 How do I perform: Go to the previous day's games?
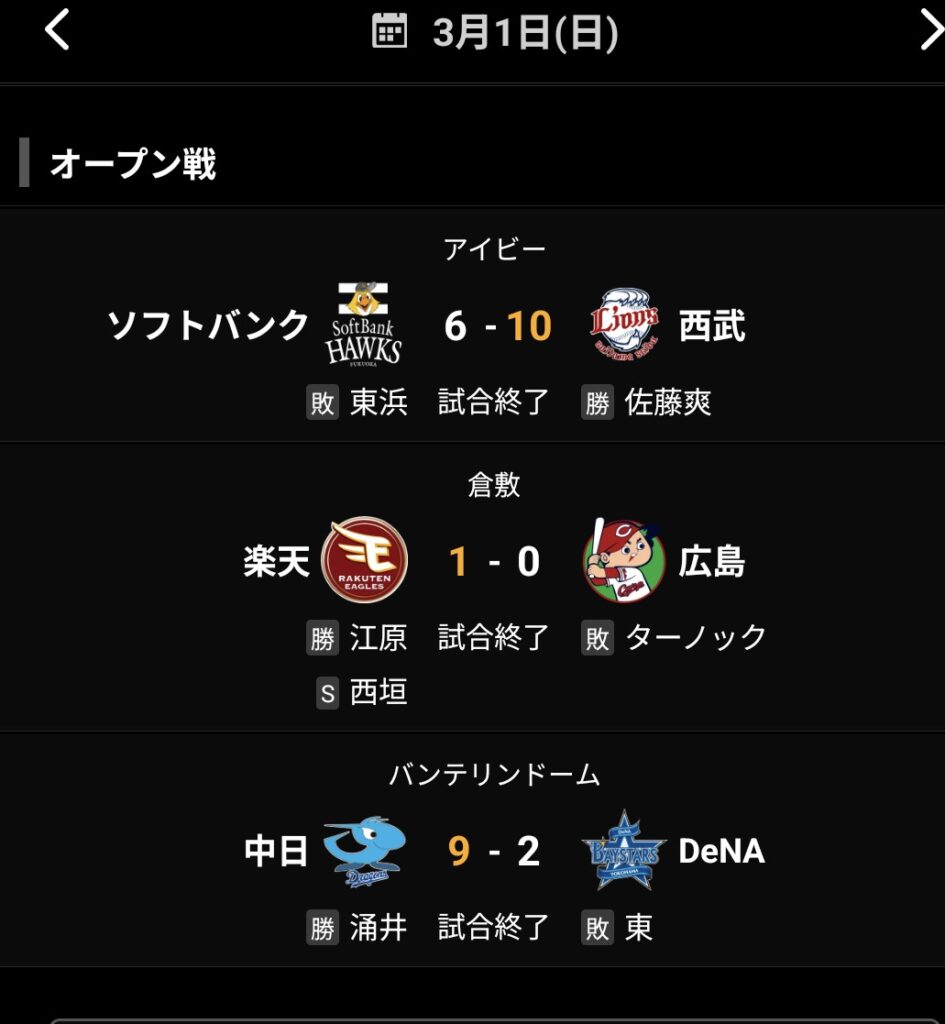click(x=57, y=31)
